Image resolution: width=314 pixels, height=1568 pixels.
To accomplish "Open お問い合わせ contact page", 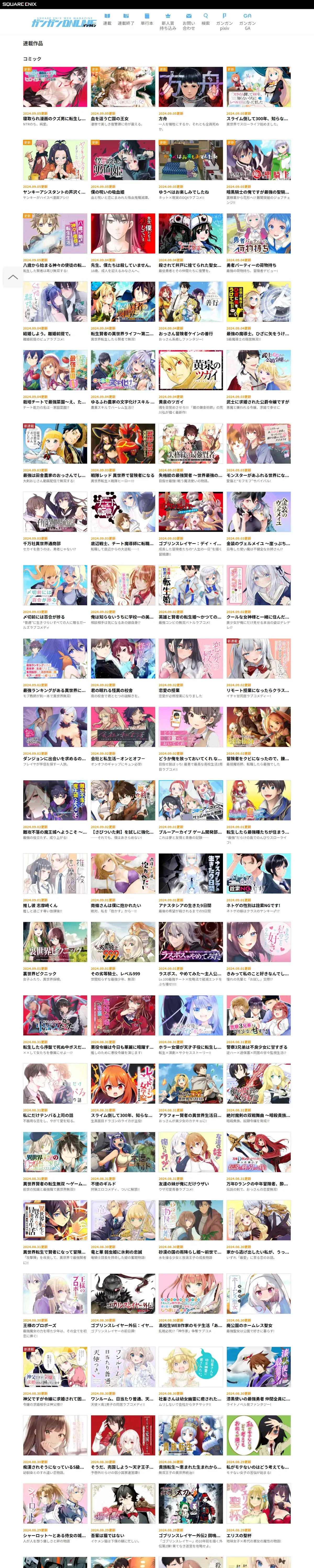I will tap(189, 21).
